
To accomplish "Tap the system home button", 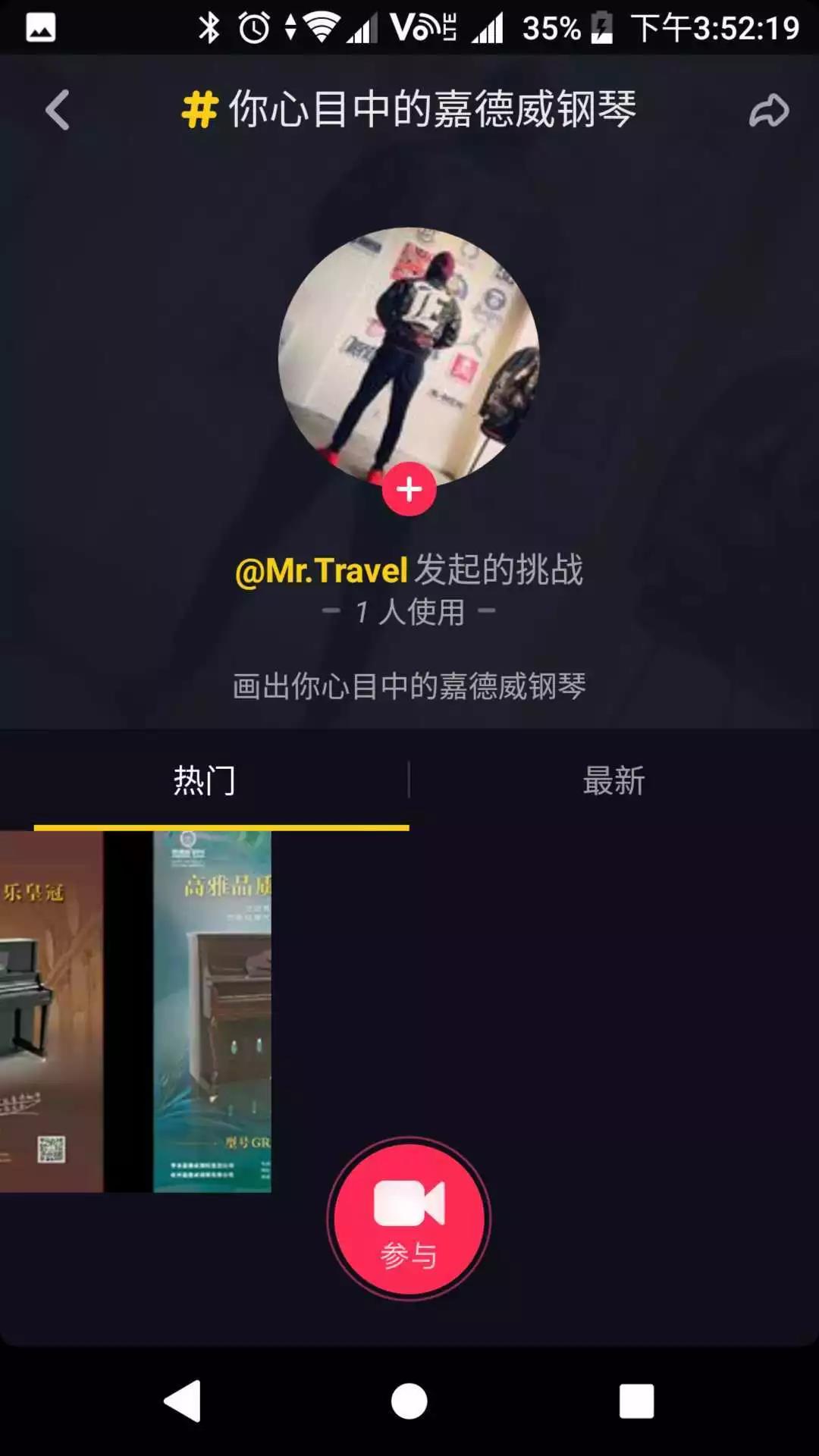I will [x=409, y=1401].
